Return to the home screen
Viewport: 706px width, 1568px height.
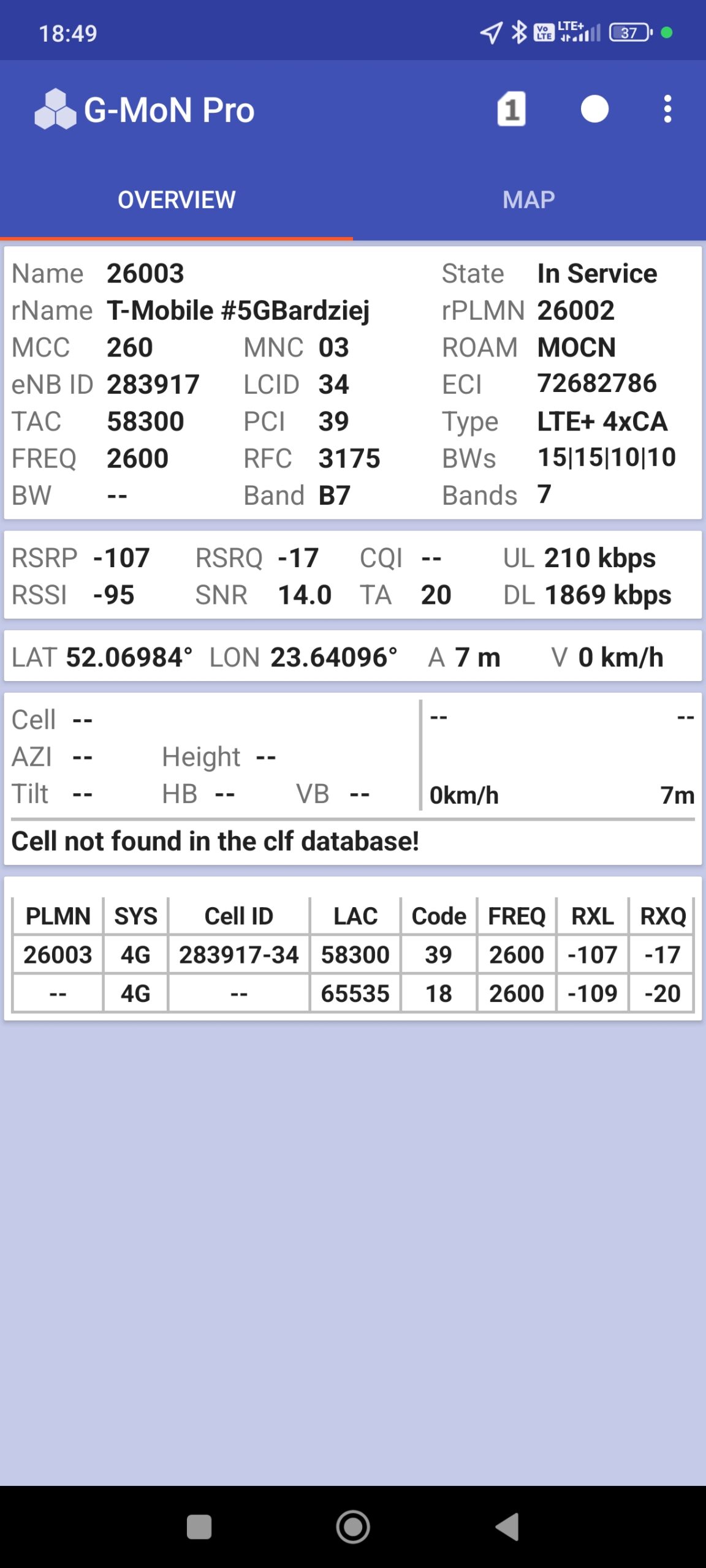point(353,1526)
